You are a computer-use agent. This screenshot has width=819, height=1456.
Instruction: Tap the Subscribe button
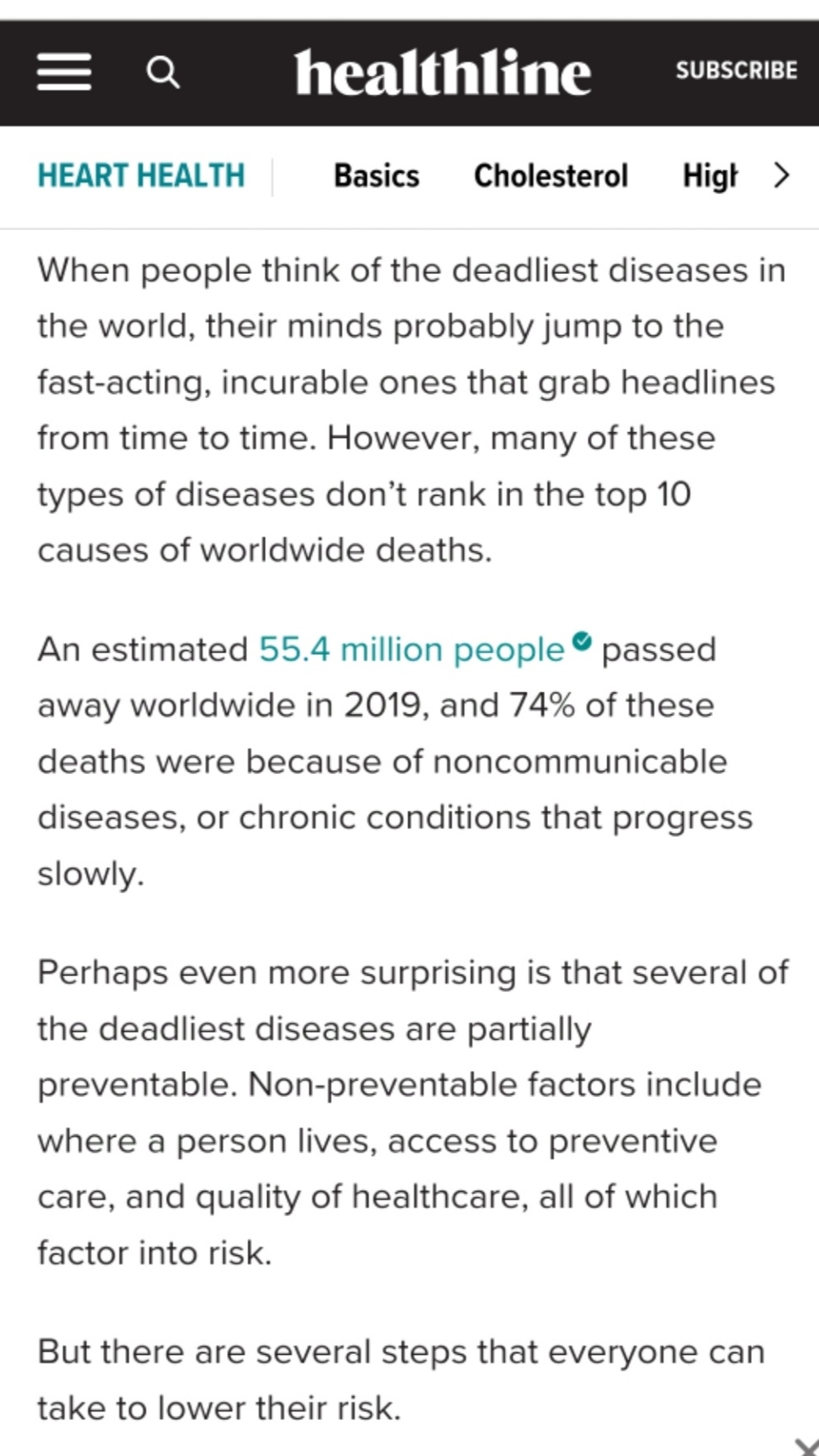[x=736, y=71]
